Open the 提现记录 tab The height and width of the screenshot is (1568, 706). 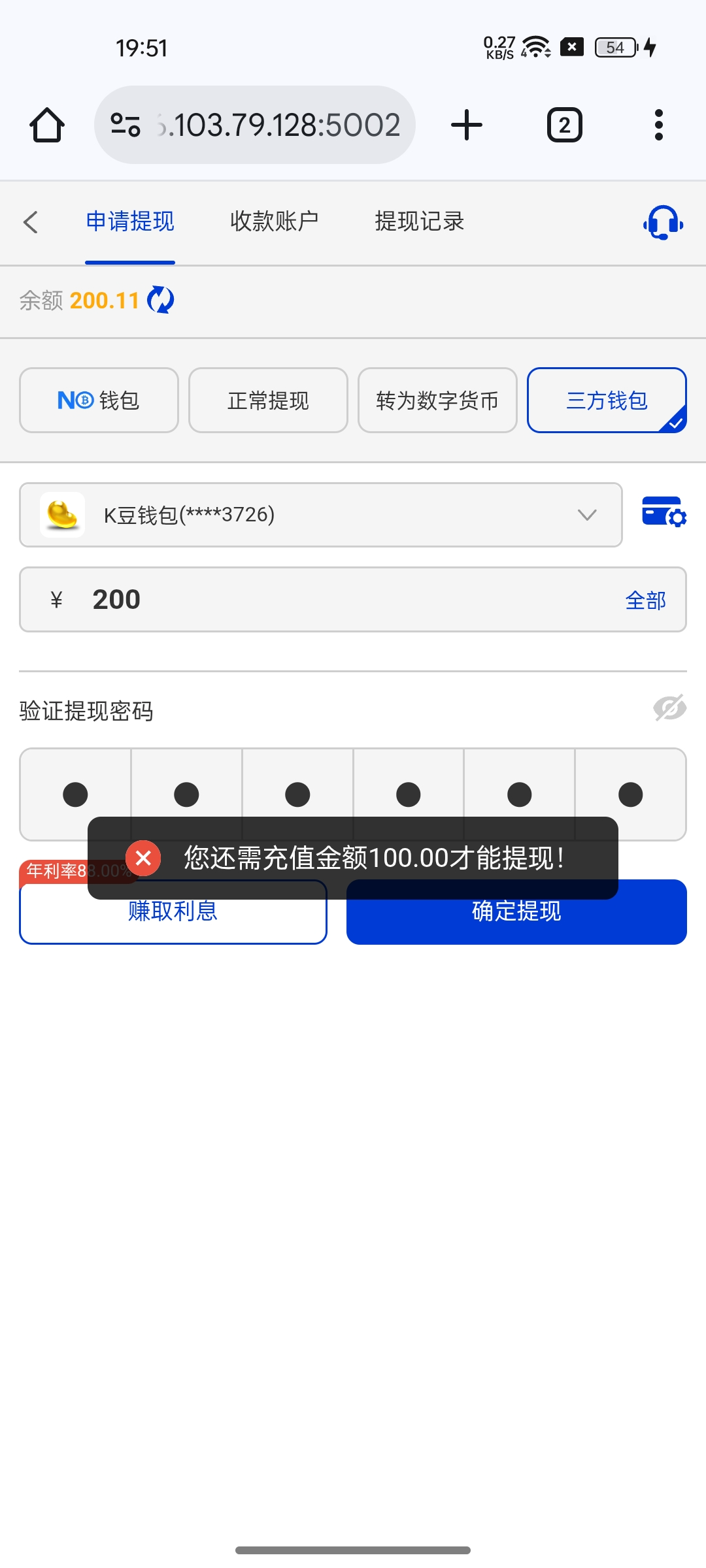(x=419, y=221)
